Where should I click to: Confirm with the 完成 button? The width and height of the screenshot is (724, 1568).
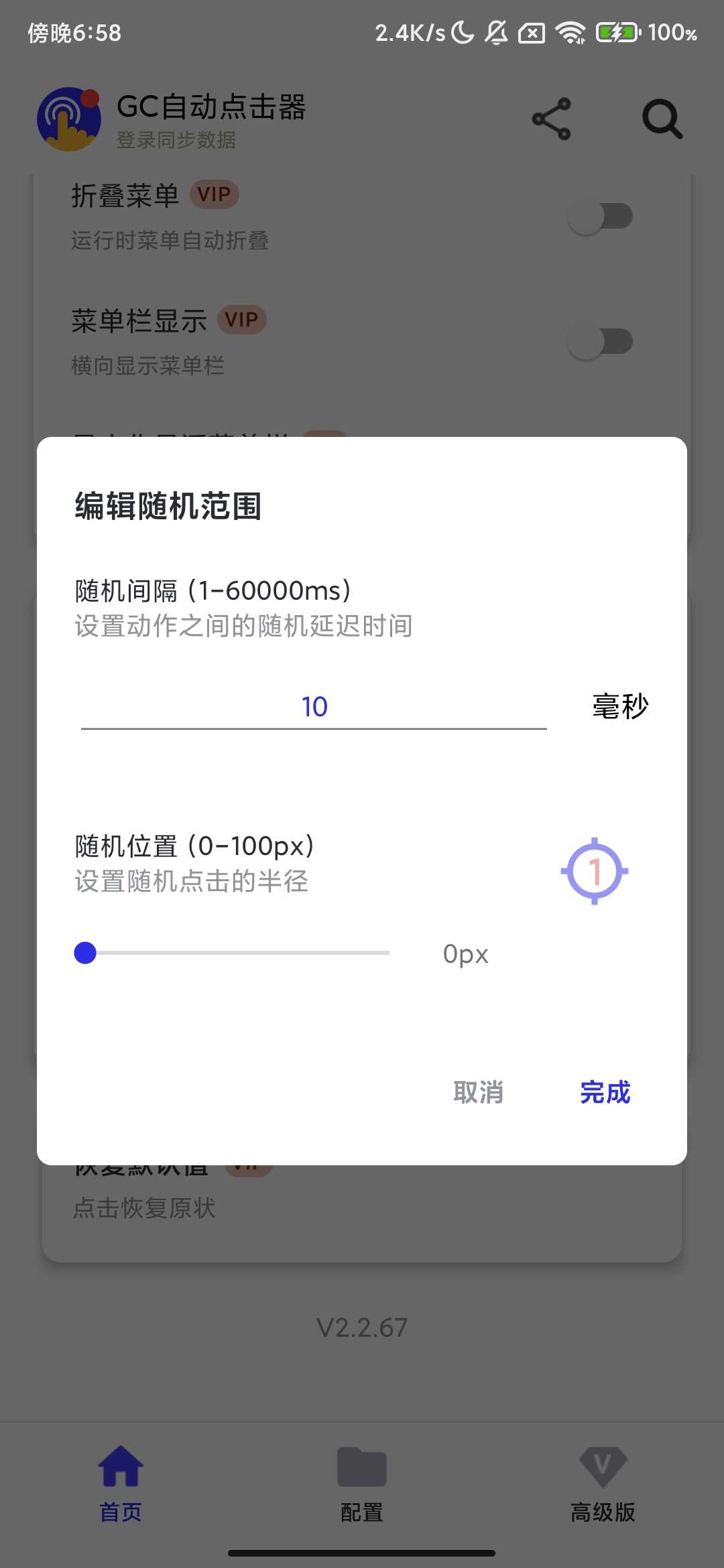pos(605,1092)
